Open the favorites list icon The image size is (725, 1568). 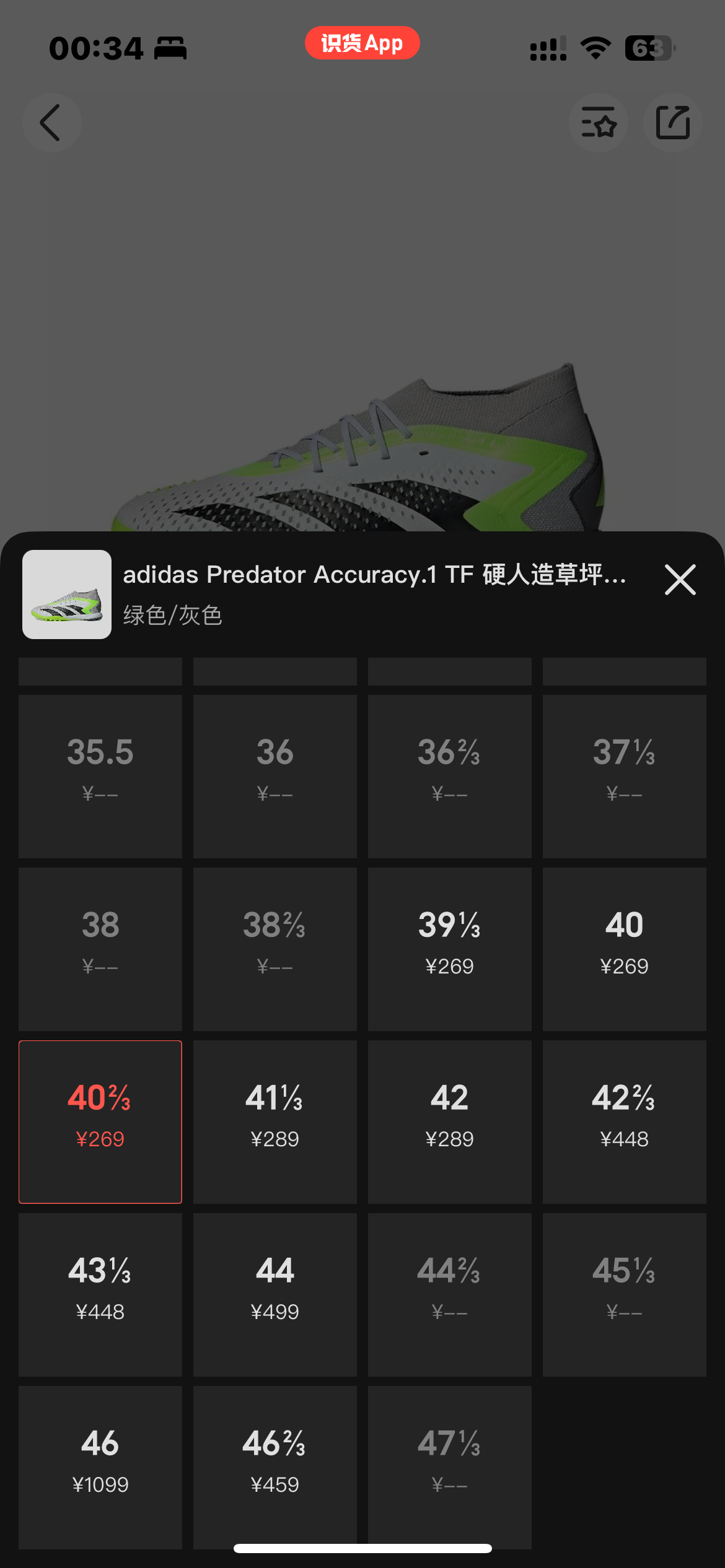599,123
